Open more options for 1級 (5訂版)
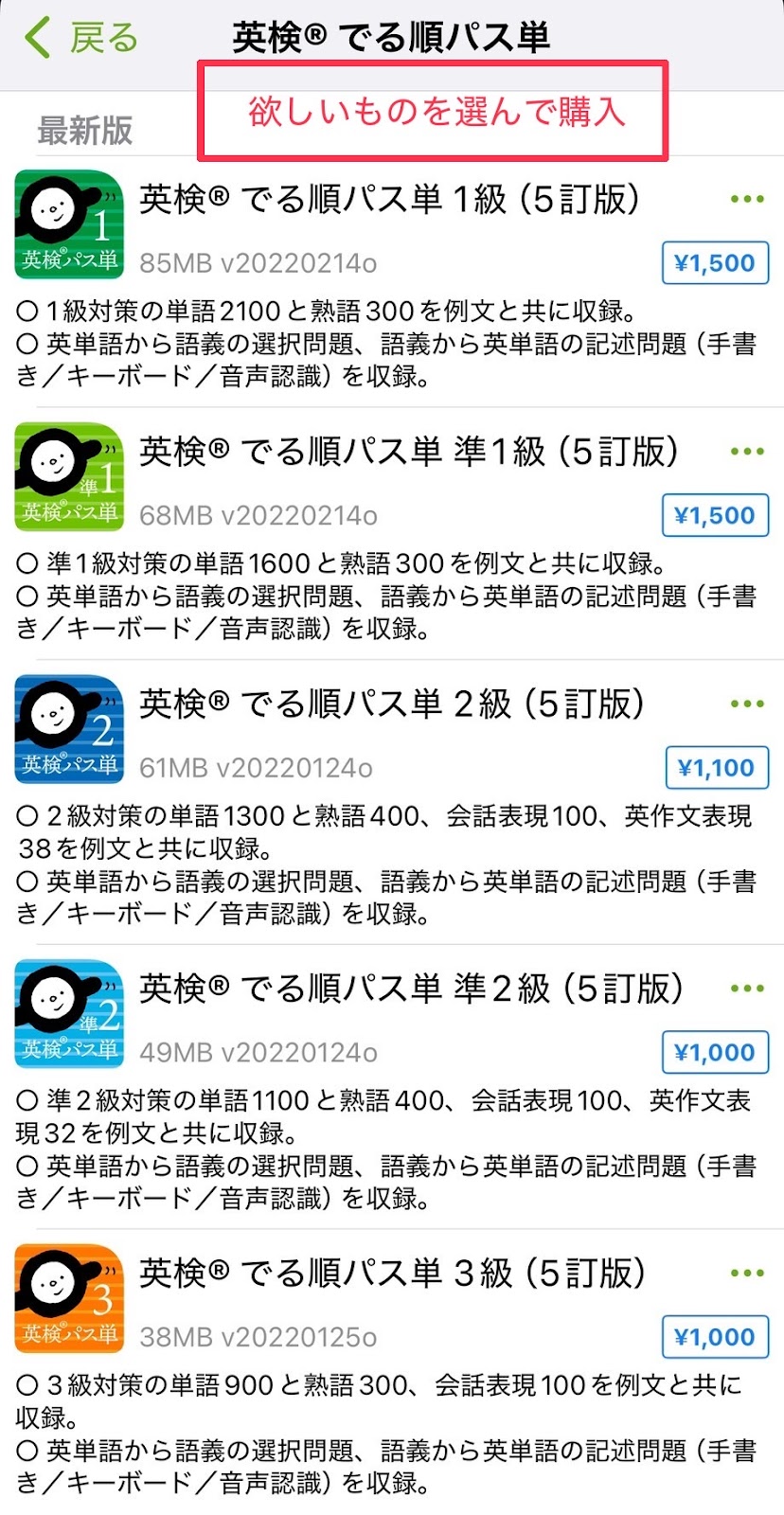The width and height of the screenshot is (784, 1515). click(x=747, y=199)
